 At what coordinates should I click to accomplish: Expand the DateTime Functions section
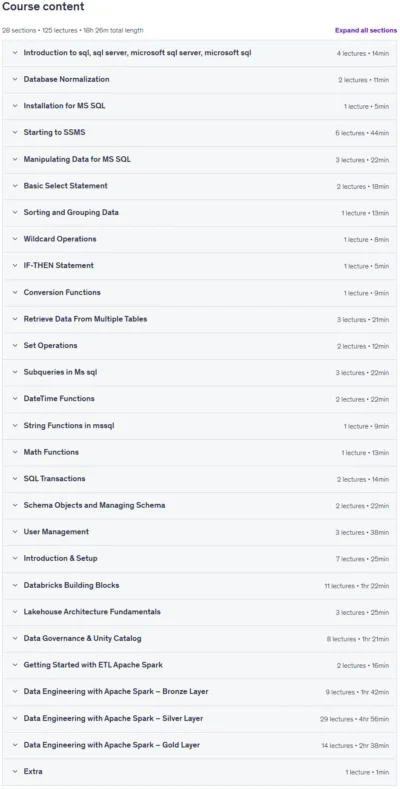pyautogui.click(x=199, y=399)
